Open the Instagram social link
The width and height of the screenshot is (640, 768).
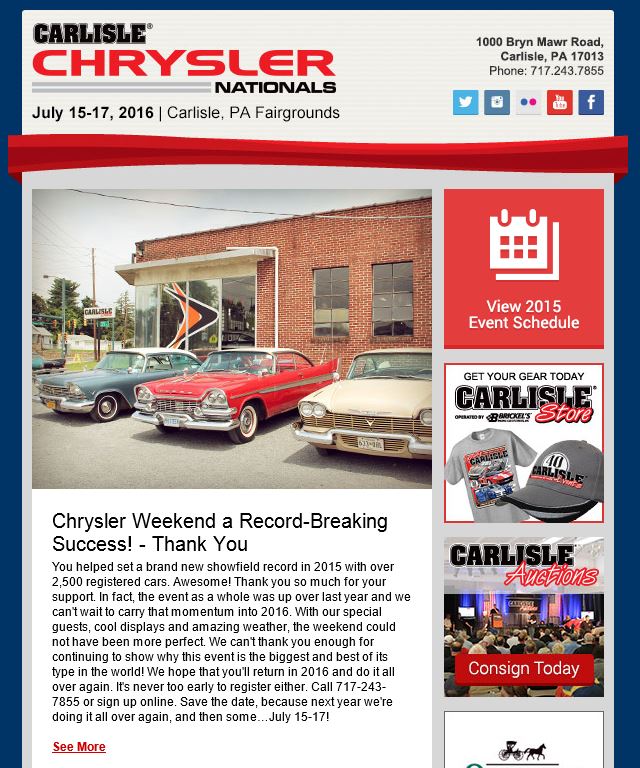coord(497,102)
